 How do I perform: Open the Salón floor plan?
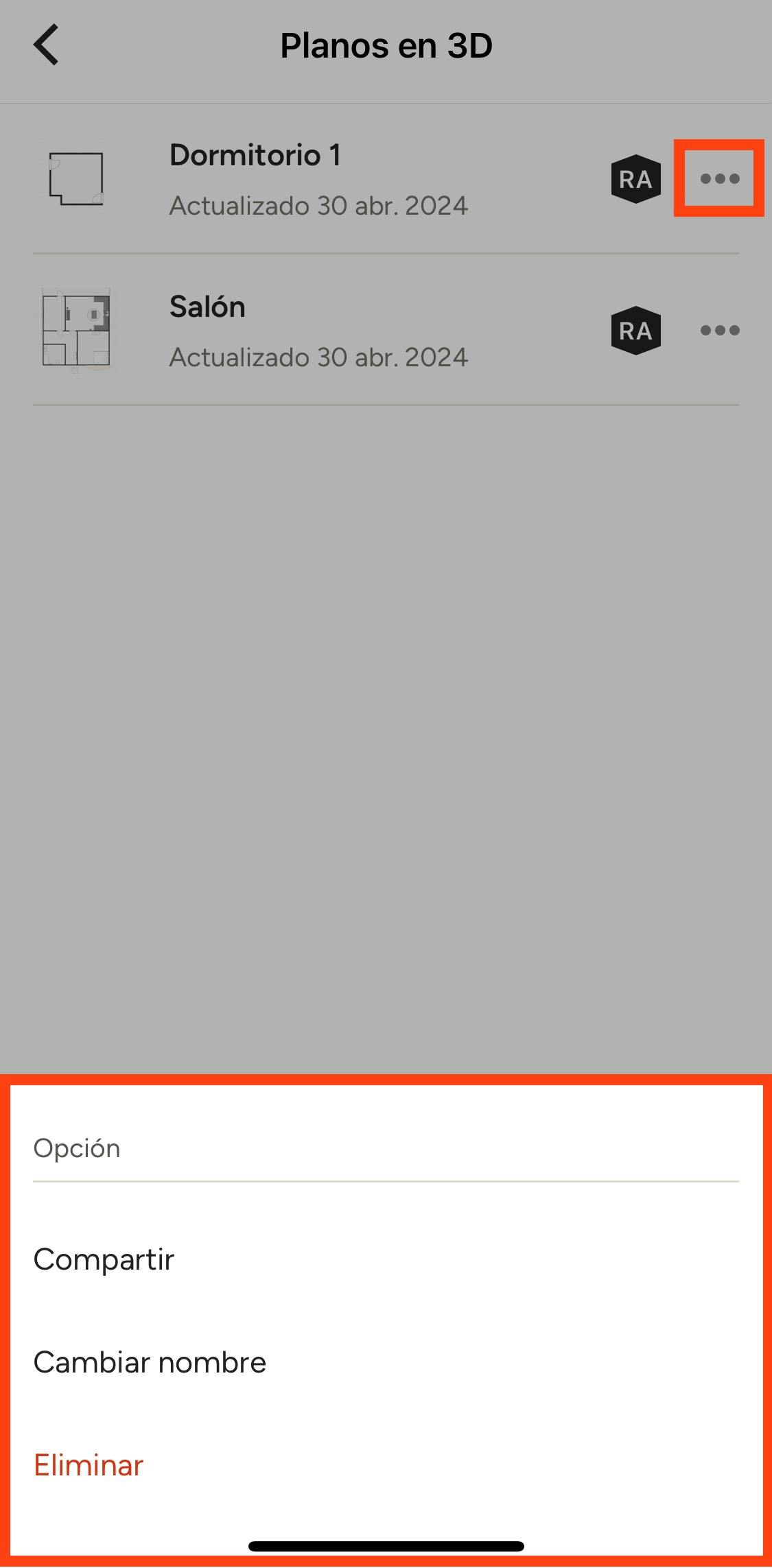[207, 331]
